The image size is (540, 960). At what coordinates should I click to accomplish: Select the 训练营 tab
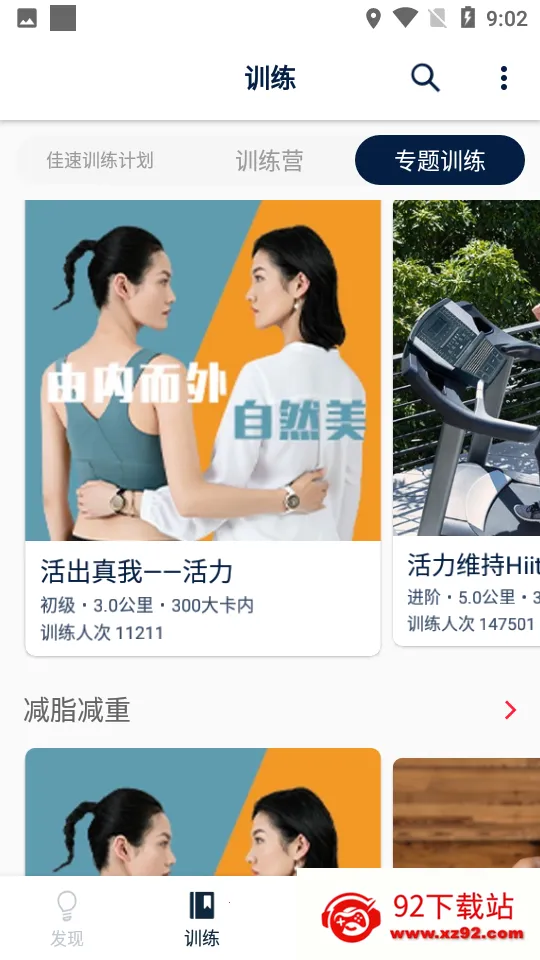point(269,160)
